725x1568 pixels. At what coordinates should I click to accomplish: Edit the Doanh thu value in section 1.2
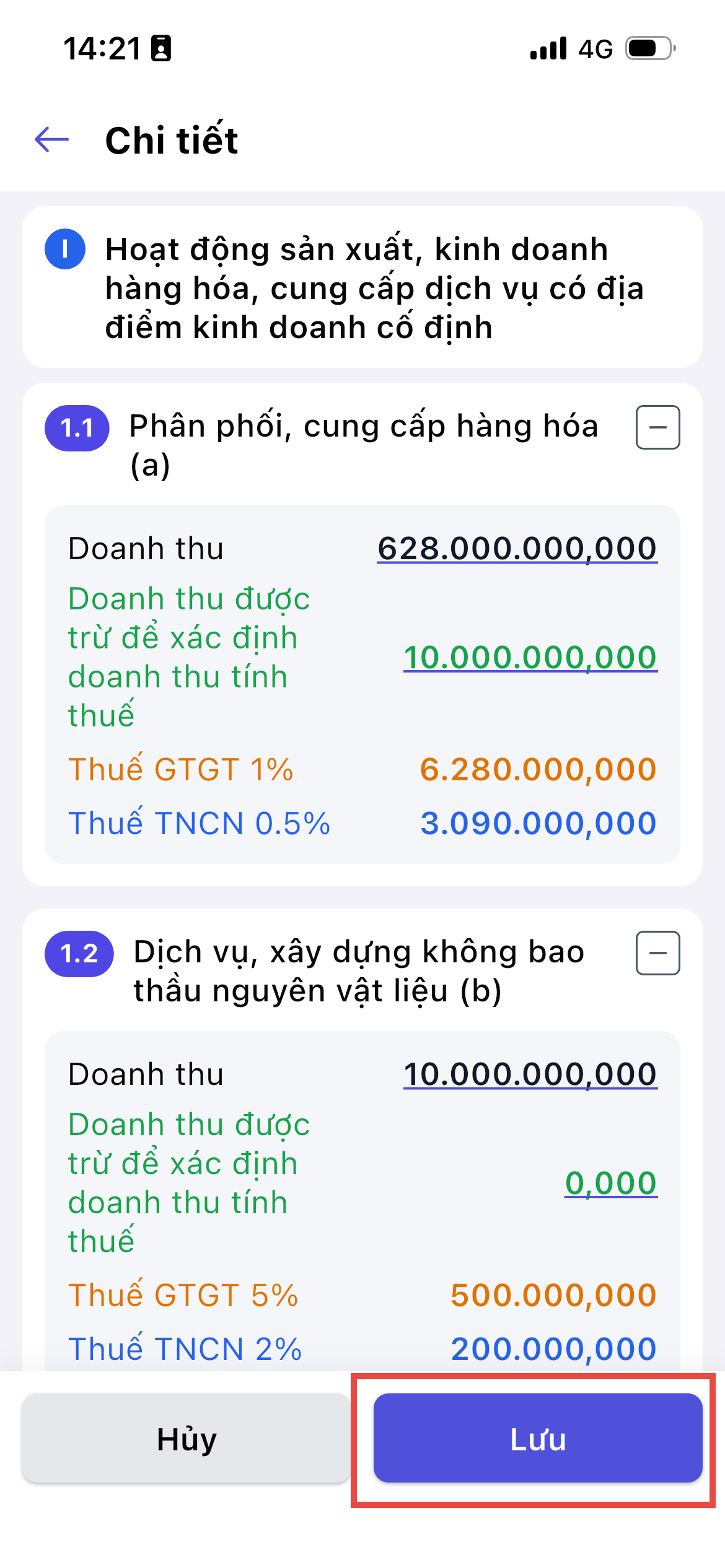(x=530, y=1074)
